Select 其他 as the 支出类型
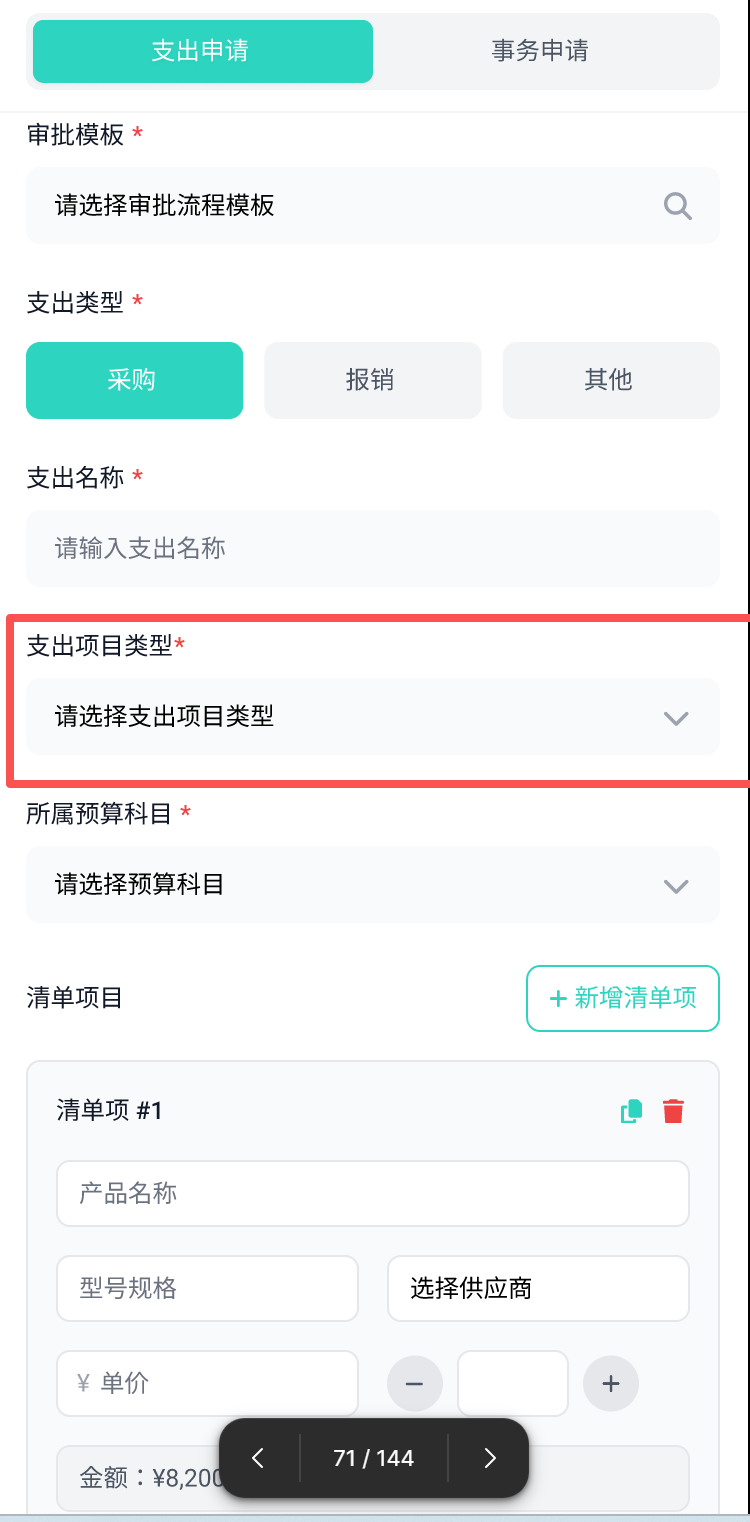Viewport: 750px width, 1522px height. pyautogui.click(x=610, y=380)
